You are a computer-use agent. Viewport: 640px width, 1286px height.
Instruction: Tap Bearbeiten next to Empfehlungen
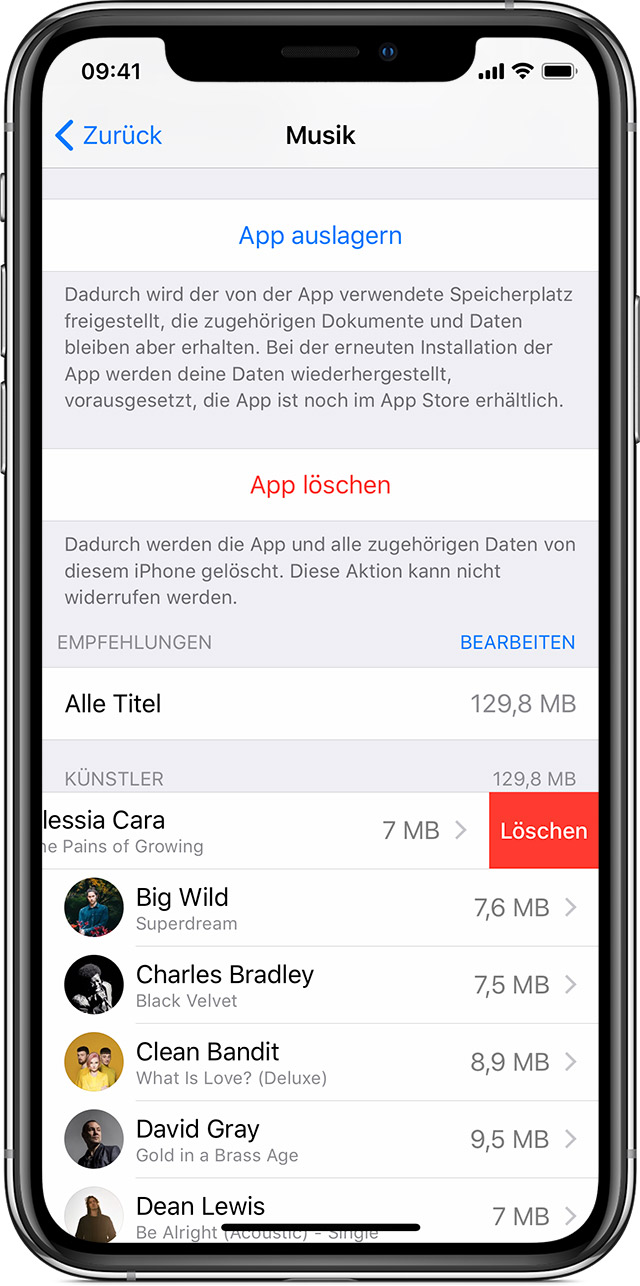point(517,642)
